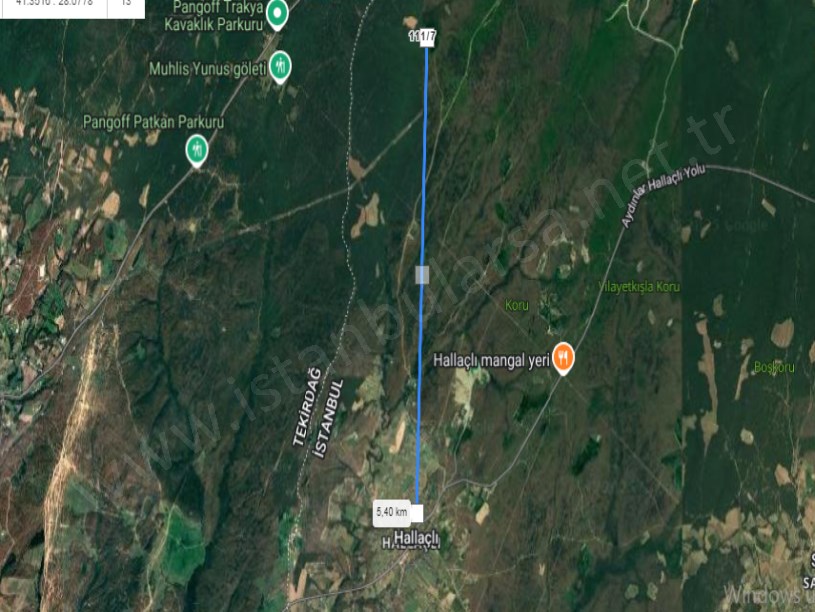Open Pangoff Trakya Kavaklık Parkuru place pin
The image size is (815, 612).
point(279,14)
